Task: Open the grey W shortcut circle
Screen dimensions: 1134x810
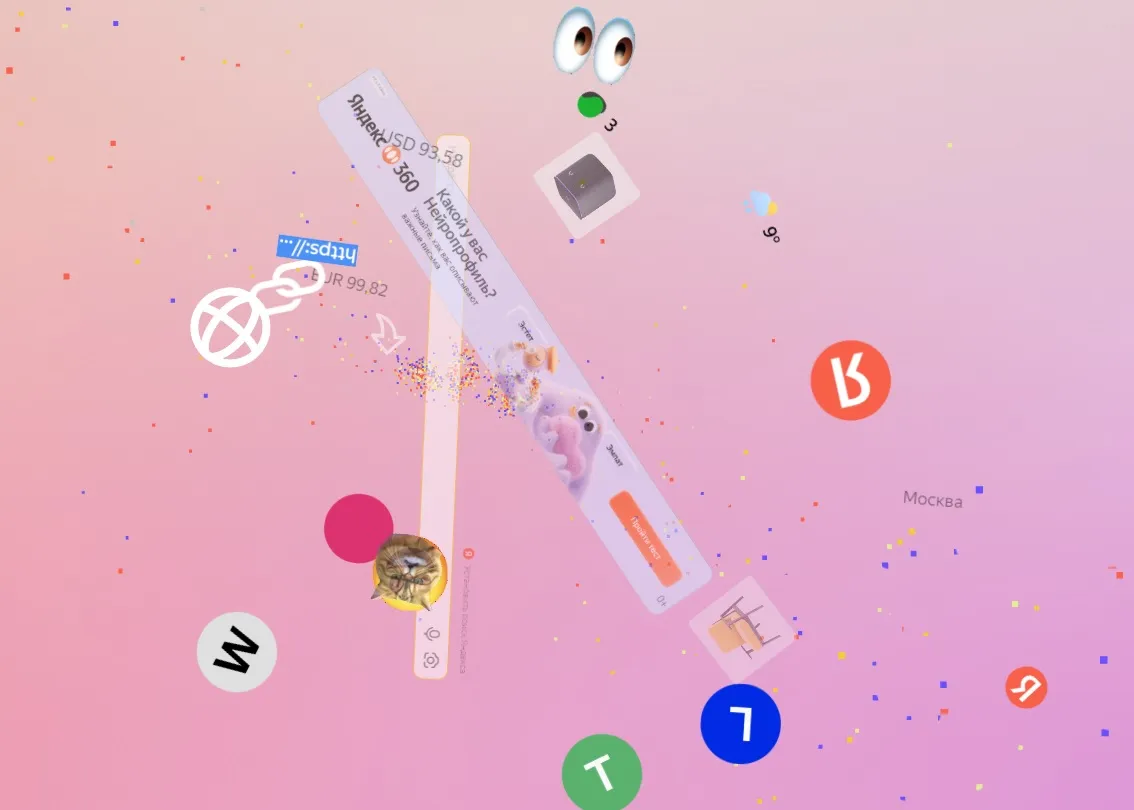Action: (236, 652)
